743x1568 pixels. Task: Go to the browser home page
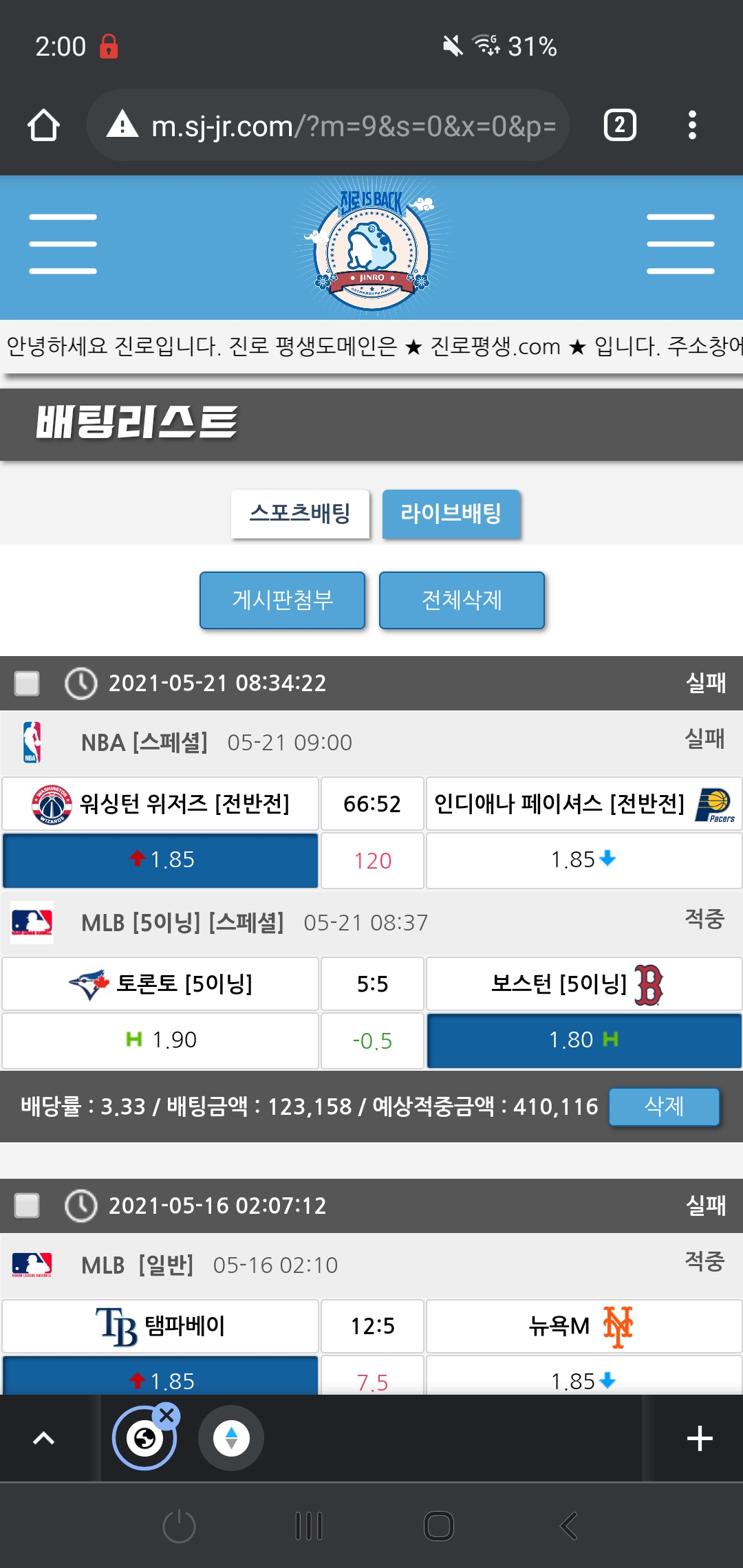[43, 125]
